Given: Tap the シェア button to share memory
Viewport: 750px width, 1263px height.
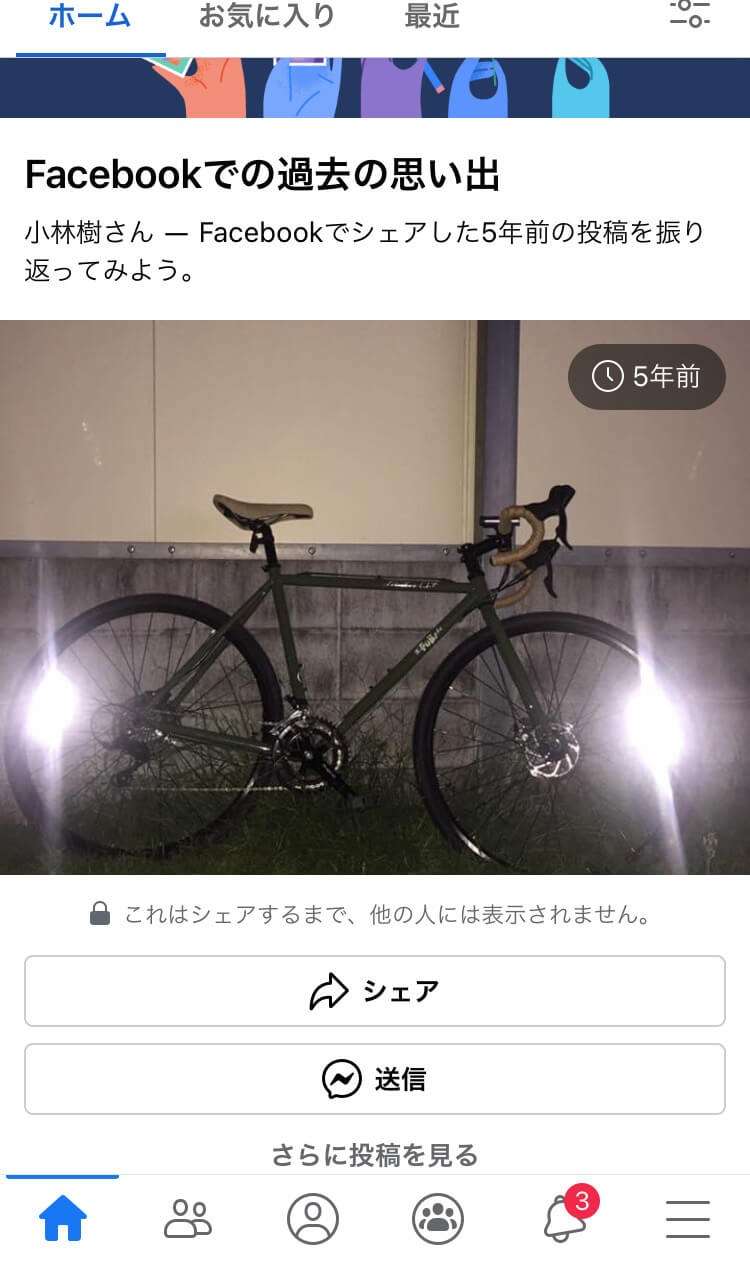Looking at the screenshot, I should click(375, 991).
